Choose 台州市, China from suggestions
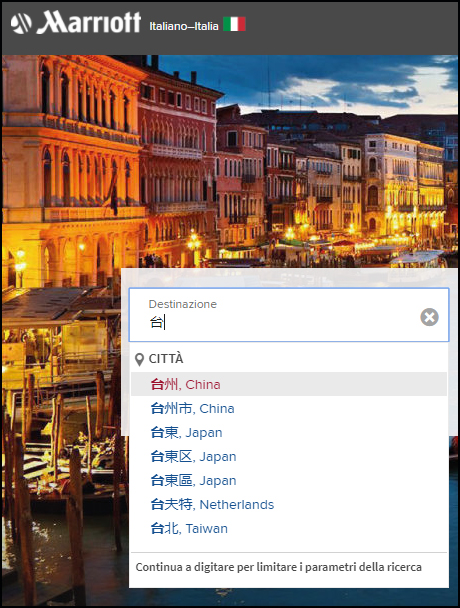This screenshot has height=608, width=460. (289, 408)
